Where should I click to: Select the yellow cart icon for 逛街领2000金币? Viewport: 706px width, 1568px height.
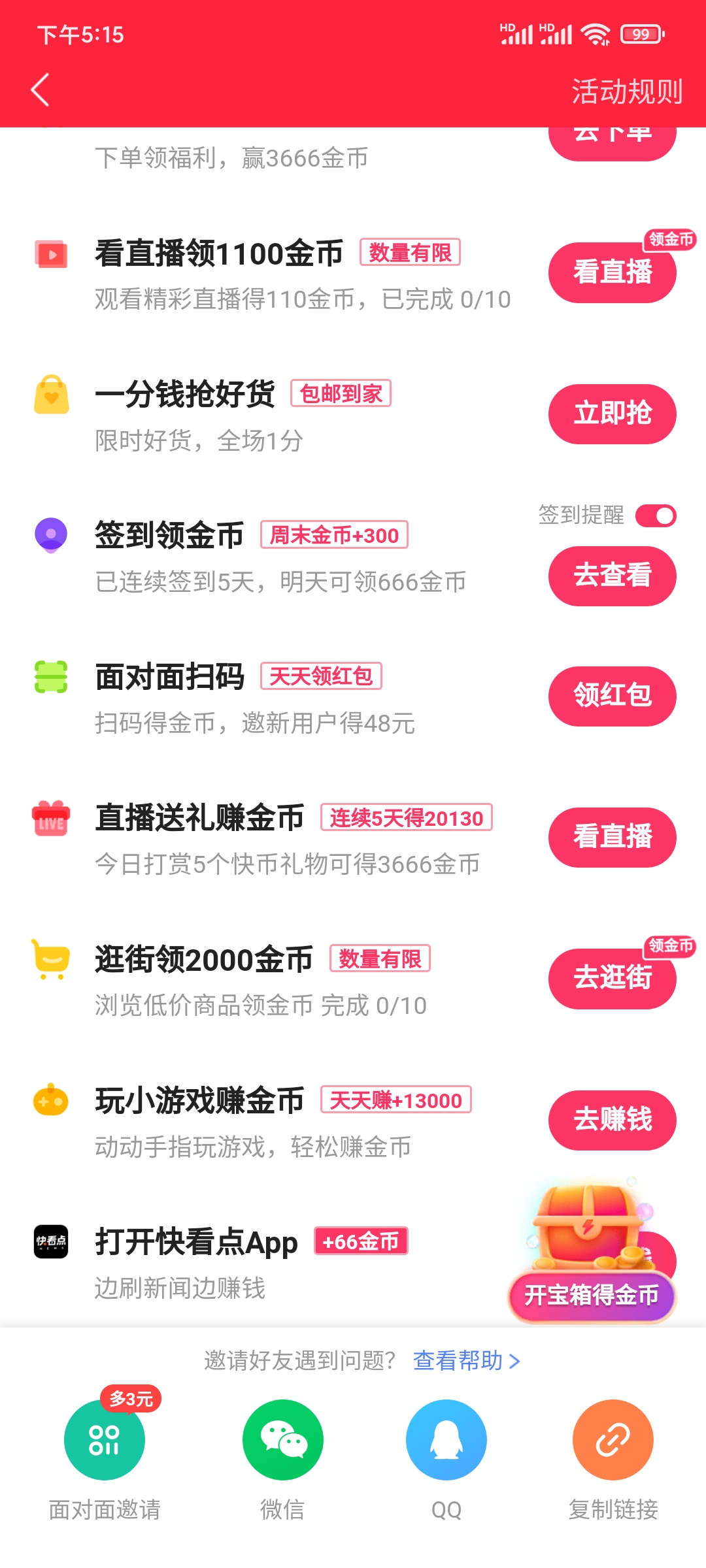[x=51, y=959]
